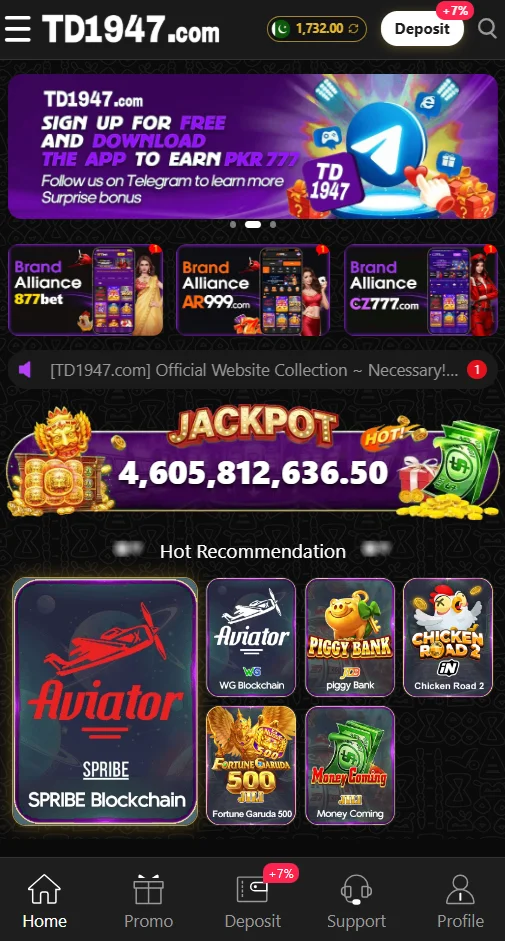Open the Brand Alliance 877bet card
This screenshot has height=941, width=505.
tap(85, 290)
